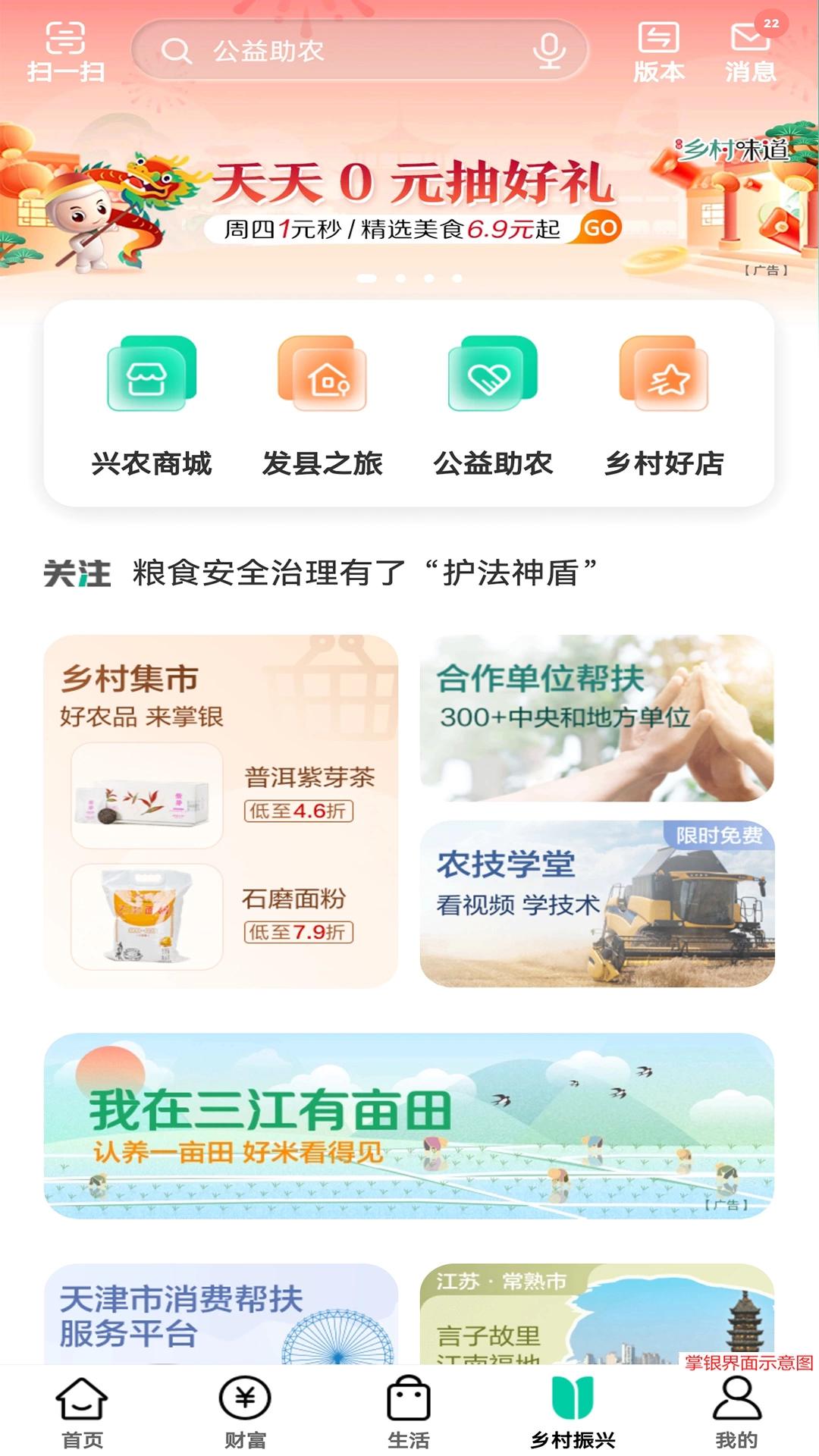This screenshot has height=1456, width=819.
Task: Open 消息 inbox
Action: pyautogui.click(x=751, y=52)
